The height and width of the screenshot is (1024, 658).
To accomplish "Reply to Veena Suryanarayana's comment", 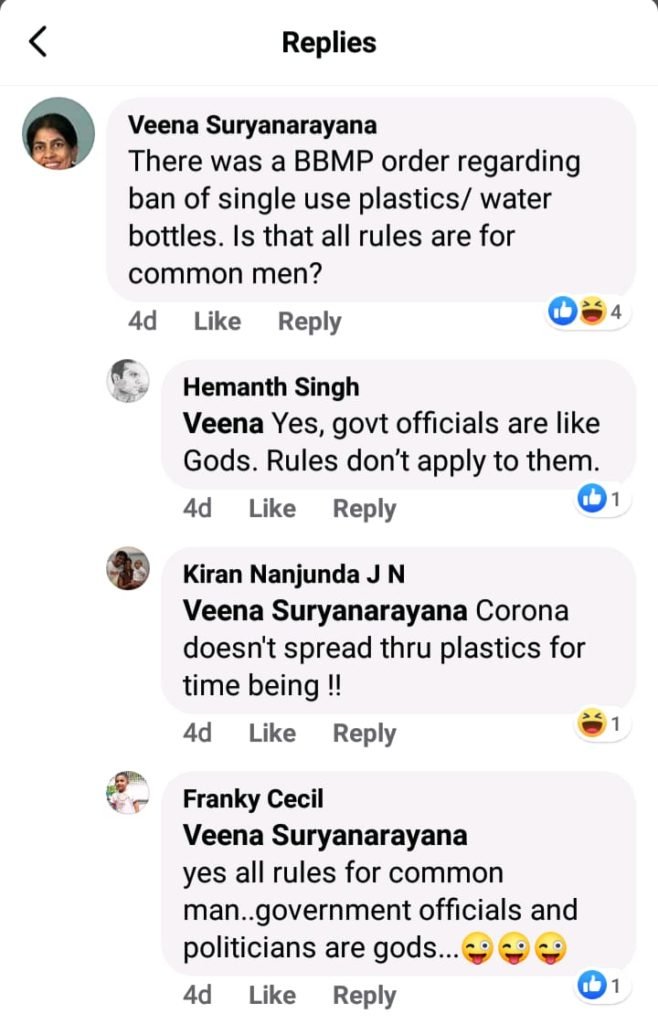I will pos(309,322).
